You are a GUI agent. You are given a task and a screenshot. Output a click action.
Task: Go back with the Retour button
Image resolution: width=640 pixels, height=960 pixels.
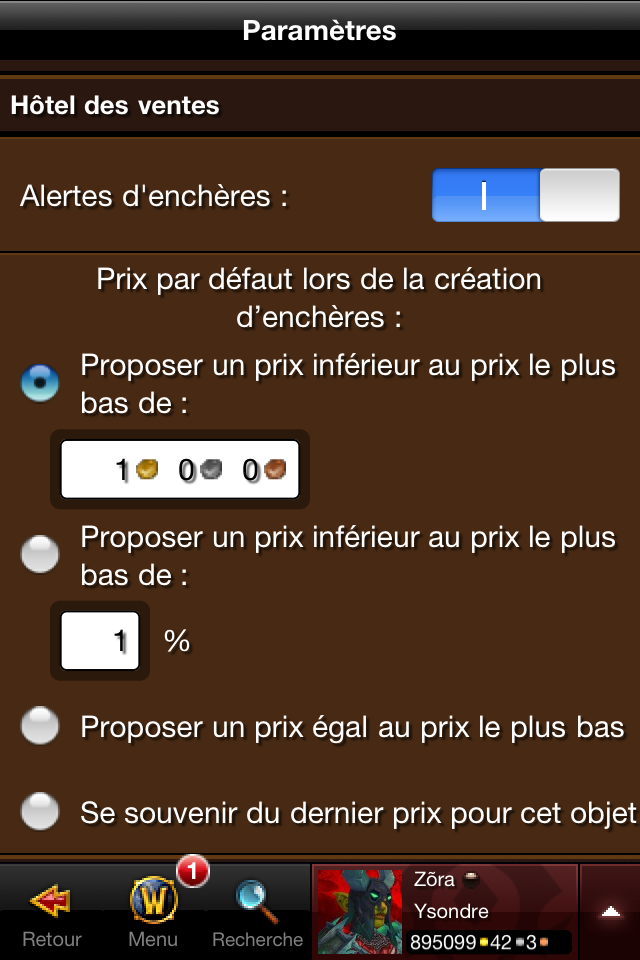[x=51, y=911]
